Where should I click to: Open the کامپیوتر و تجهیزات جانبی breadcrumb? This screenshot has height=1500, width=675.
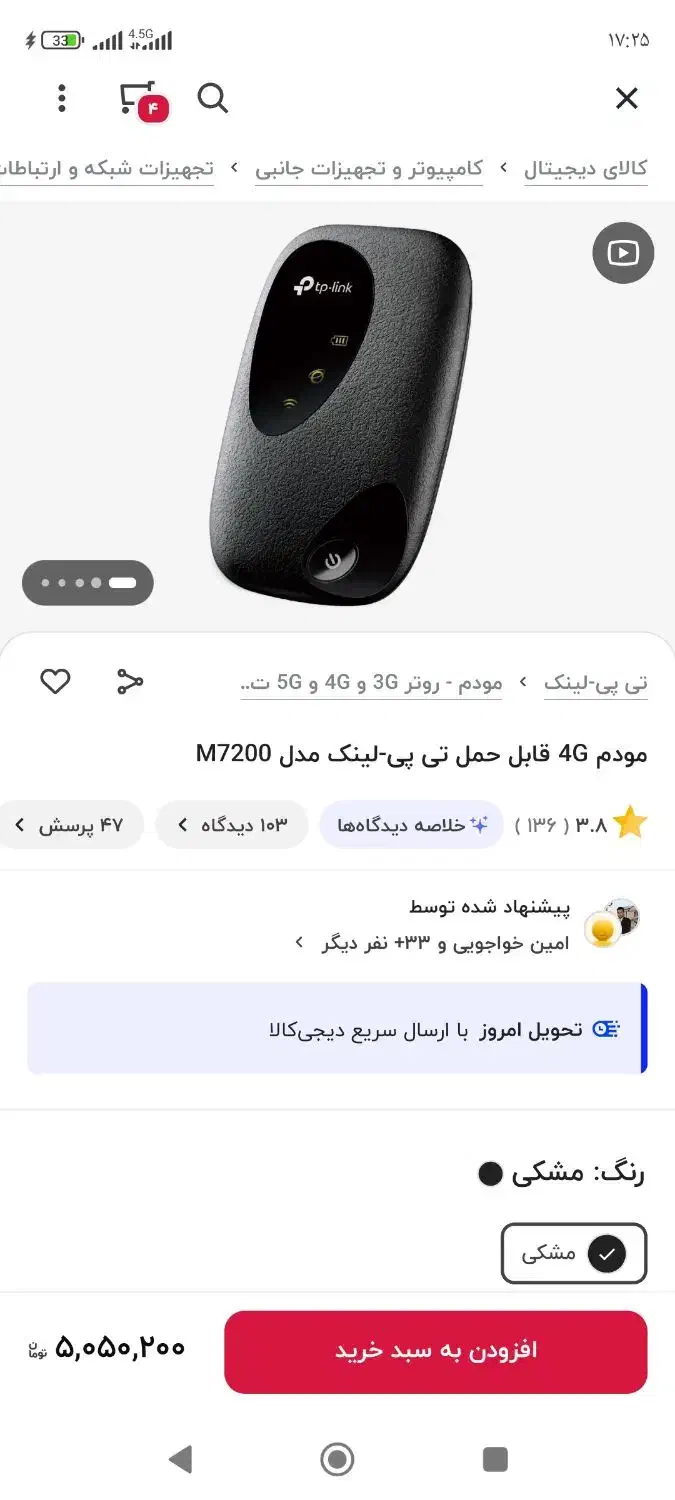[x=369, y=168]
